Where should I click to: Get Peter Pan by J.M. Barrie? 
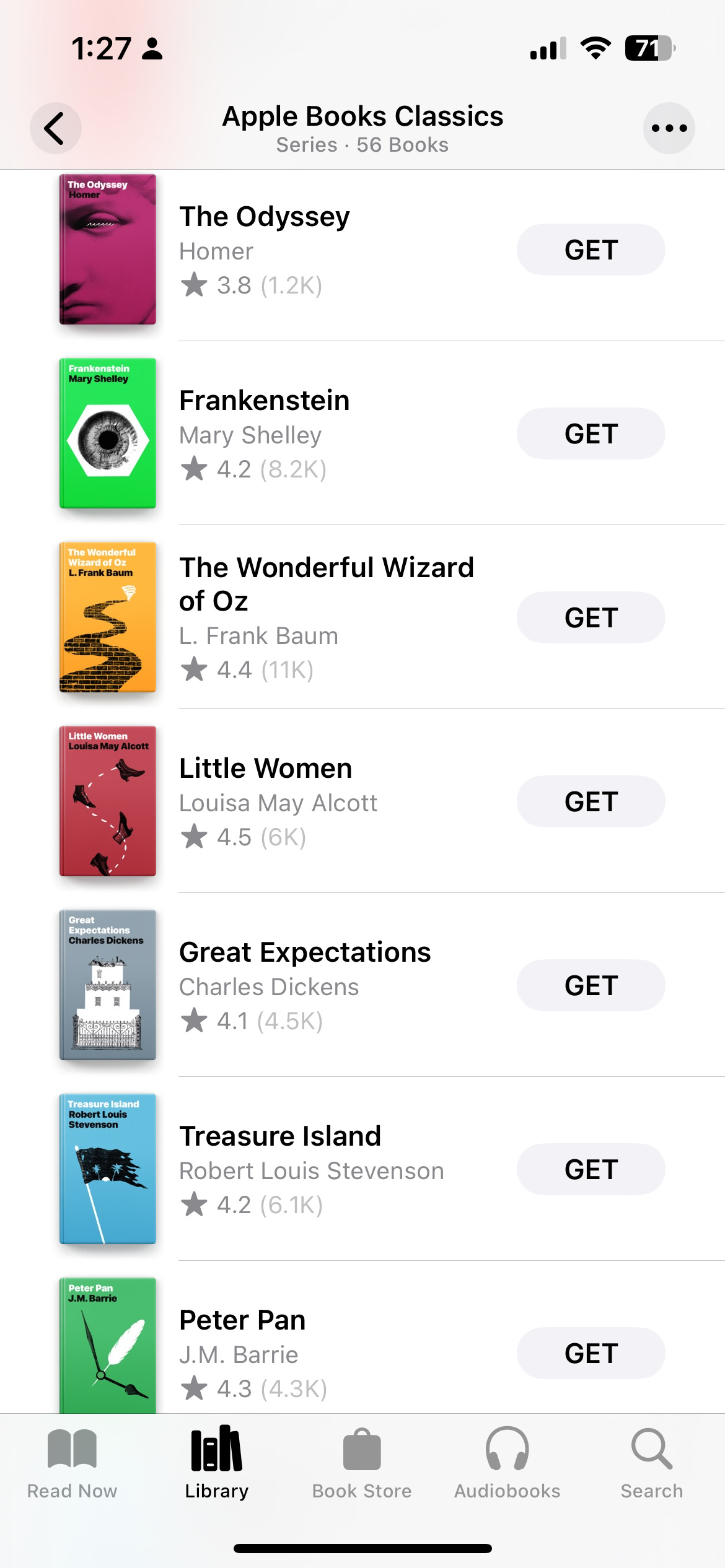tap(591, 1353)
